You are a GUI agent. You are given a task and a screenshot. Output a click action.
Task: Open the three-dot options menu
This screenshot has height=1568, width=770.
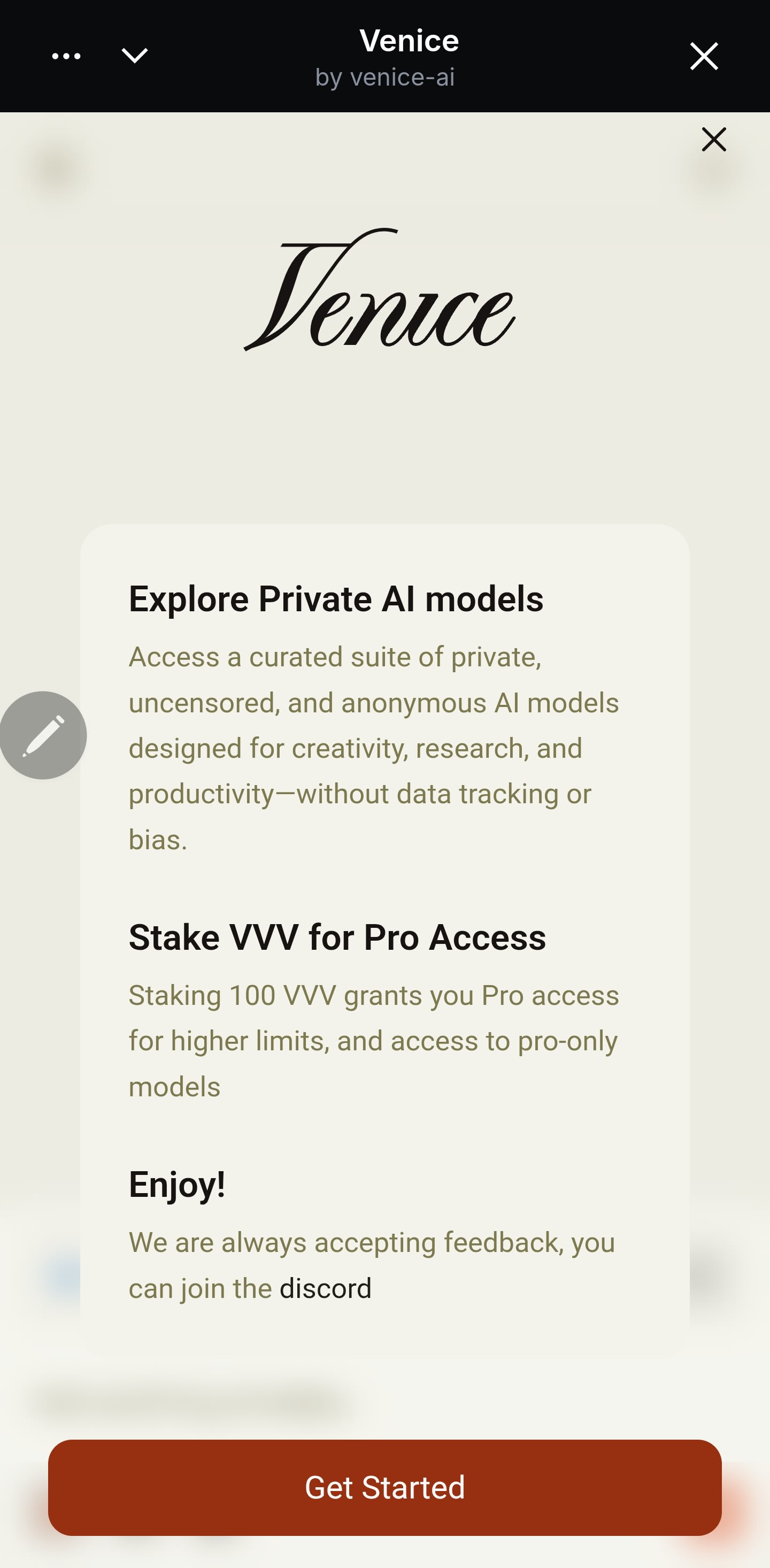pos(66,56)
